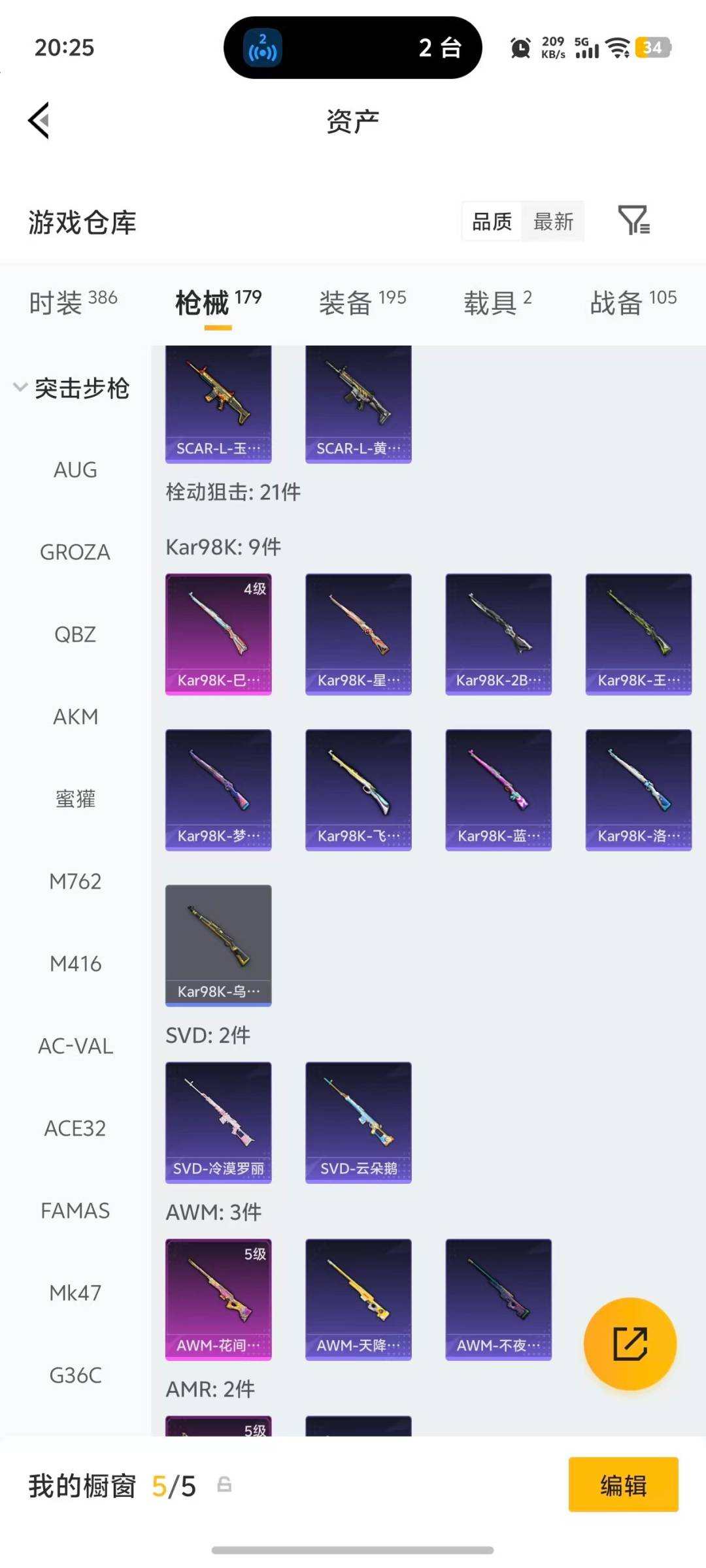The width and height of the screenshot is (706, 1568).
Task: Tap the filter icon next to 最新
Action: point(633,221)
